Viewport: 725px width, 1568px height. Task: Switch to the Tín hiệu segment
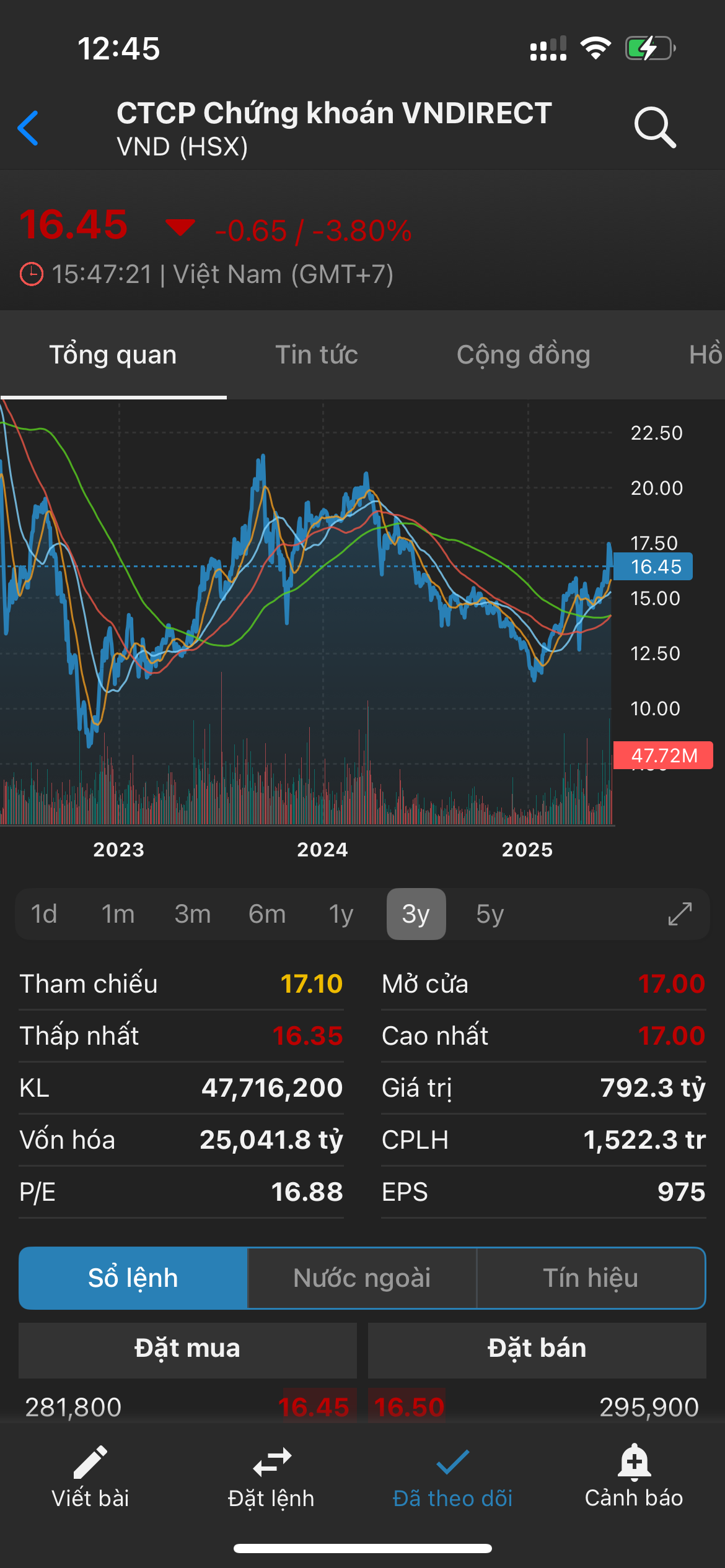pos(591,1278)
